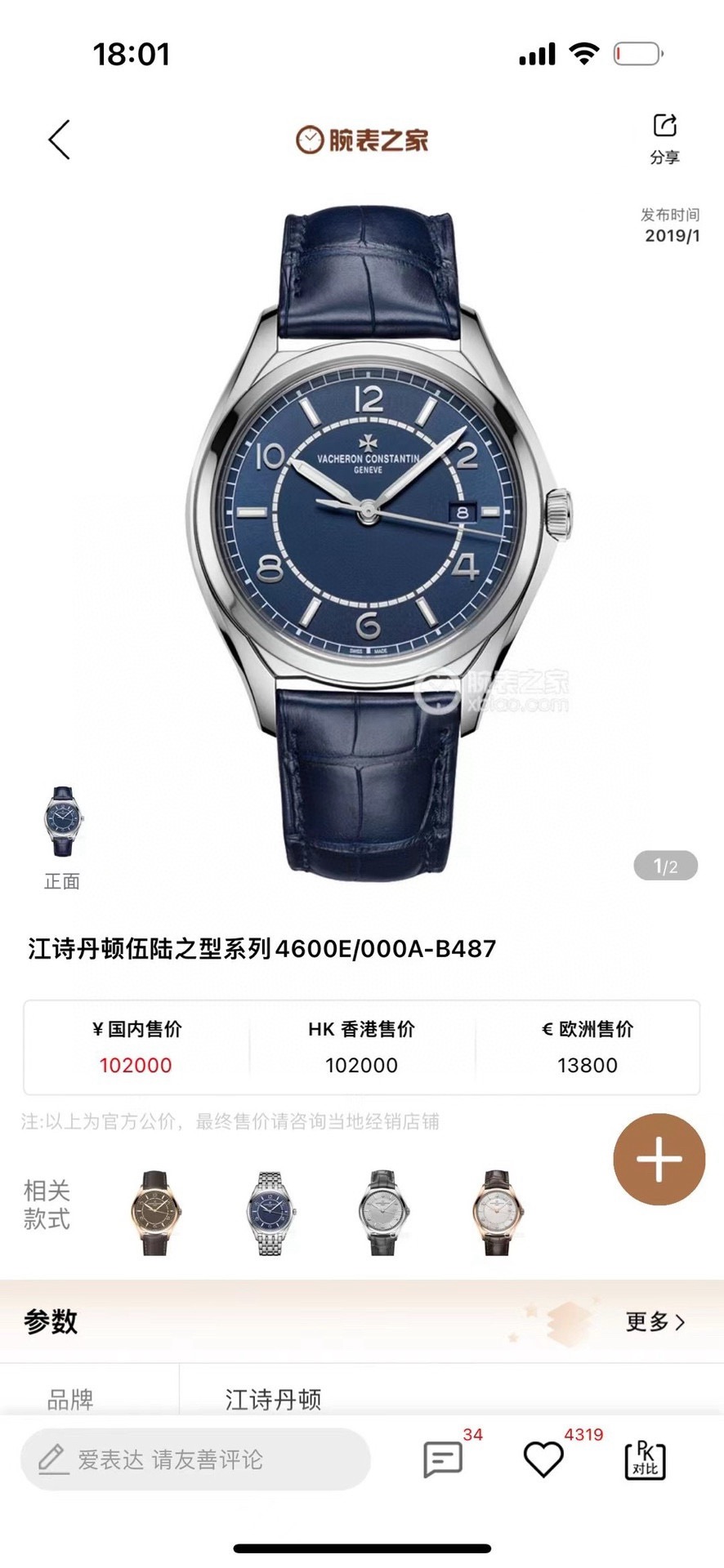View the 34 comments
Viewport: 724px width, 1568px height.
coord(444,1459)
